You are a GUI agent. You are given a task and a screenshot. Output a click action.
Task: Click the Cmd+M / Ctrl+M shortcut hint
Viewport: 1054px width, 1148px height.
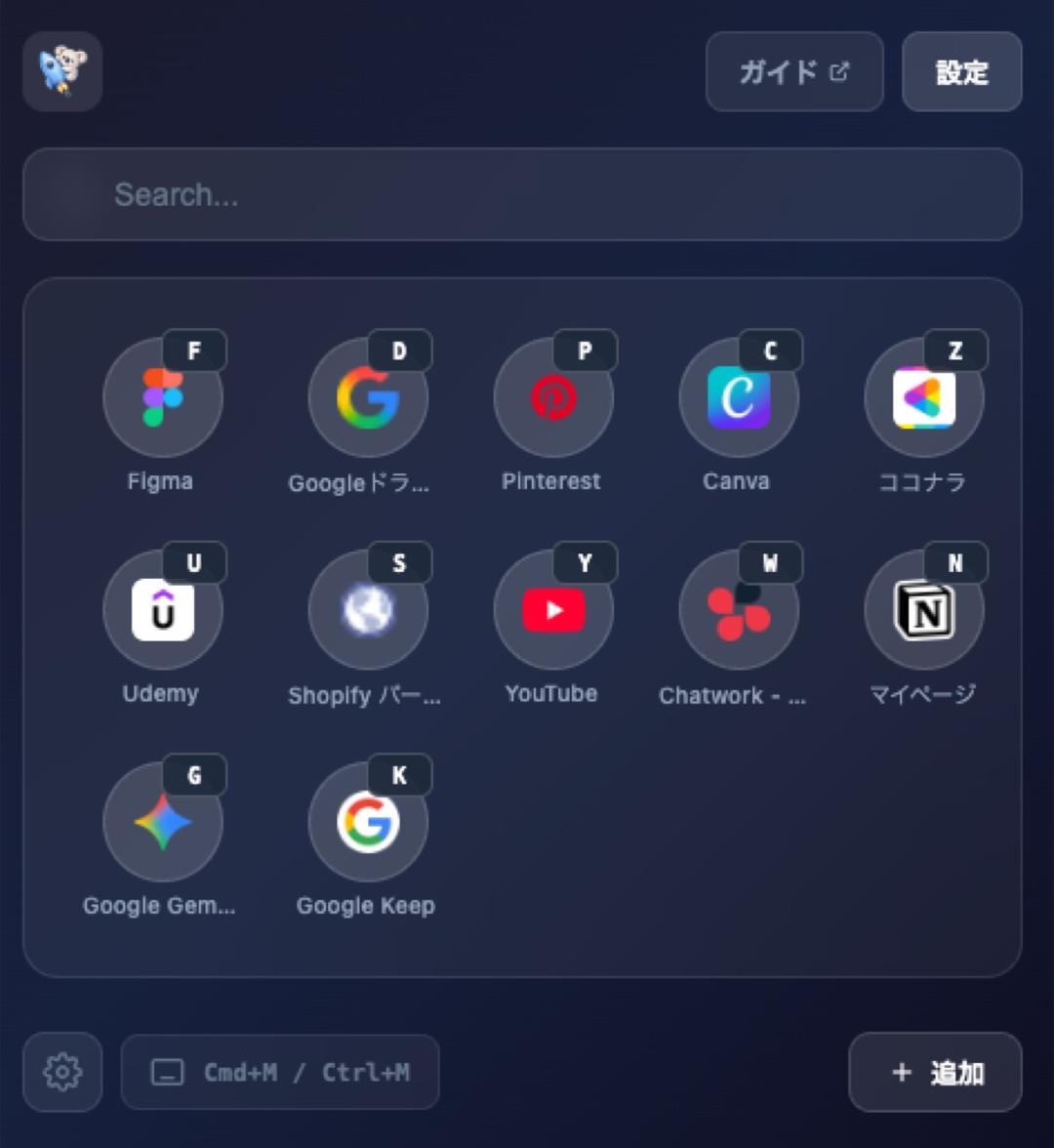tap(280, 1072)
